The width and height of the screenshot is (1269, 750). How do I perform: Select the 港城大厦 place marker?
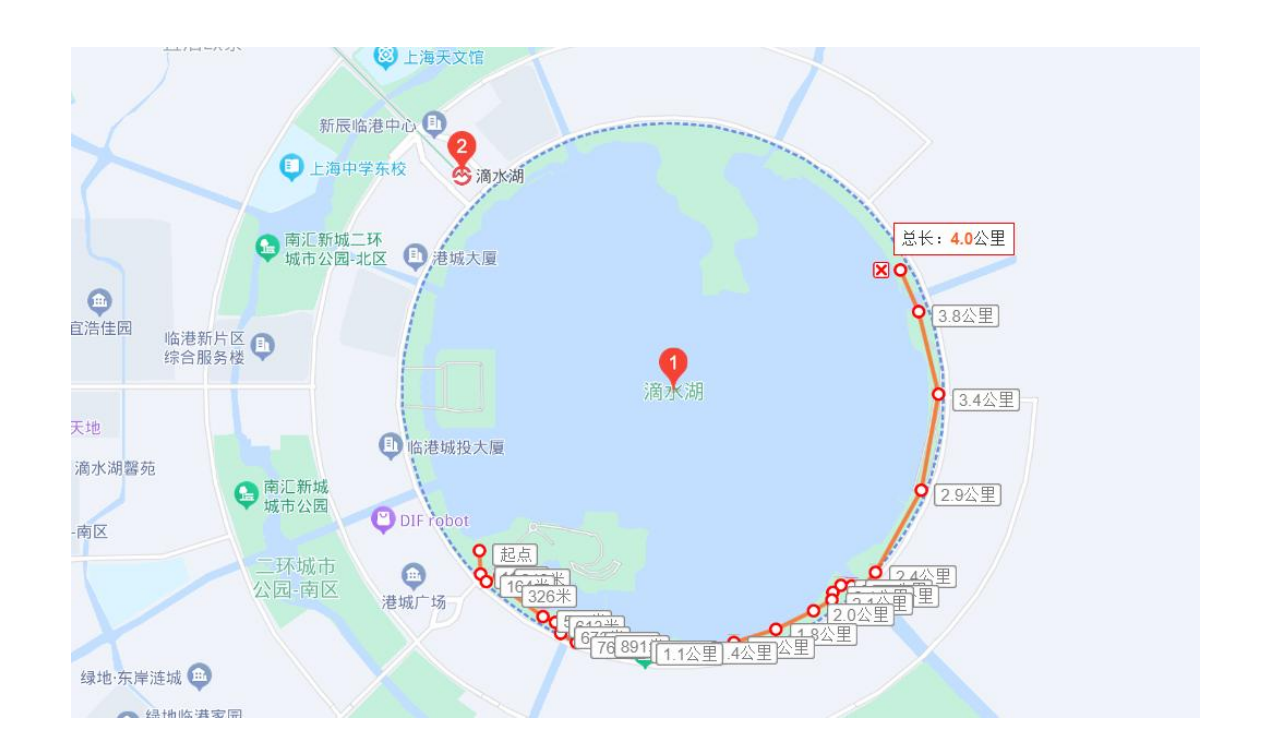[x=415, y=257]
